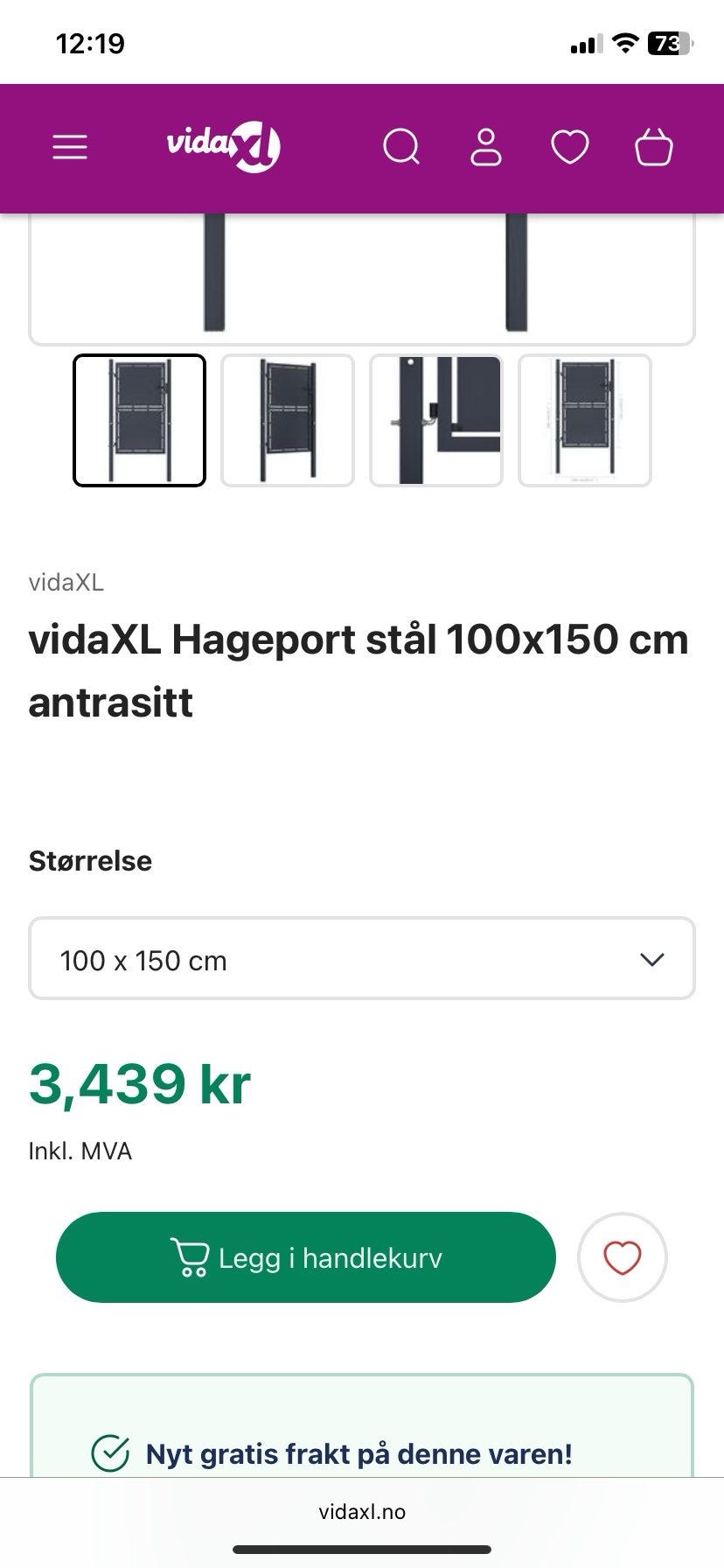Tap the vidaXL logo to go home
The image size is (724, 1568).
pos(224,147)
